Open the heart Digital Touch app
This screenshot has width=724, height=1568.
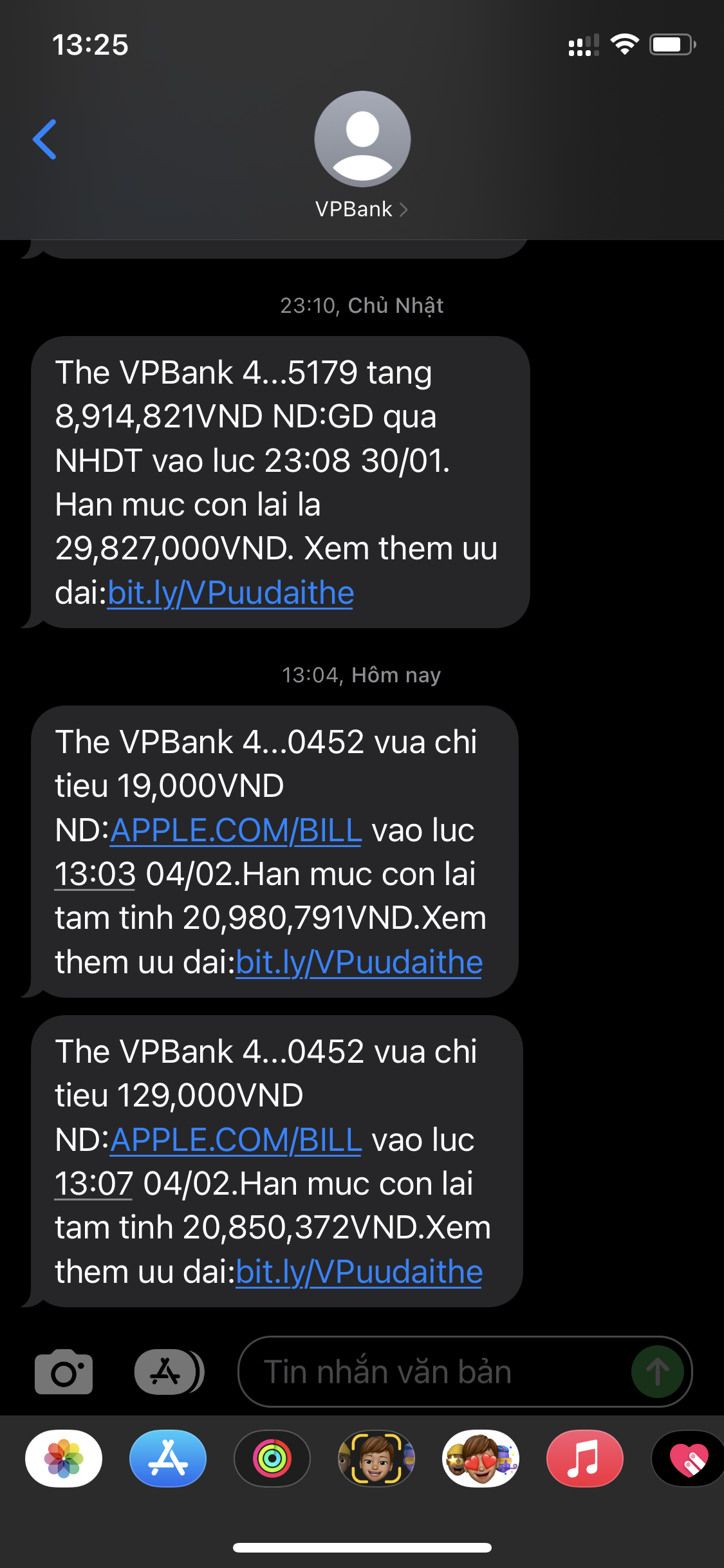pos(688,1459)
